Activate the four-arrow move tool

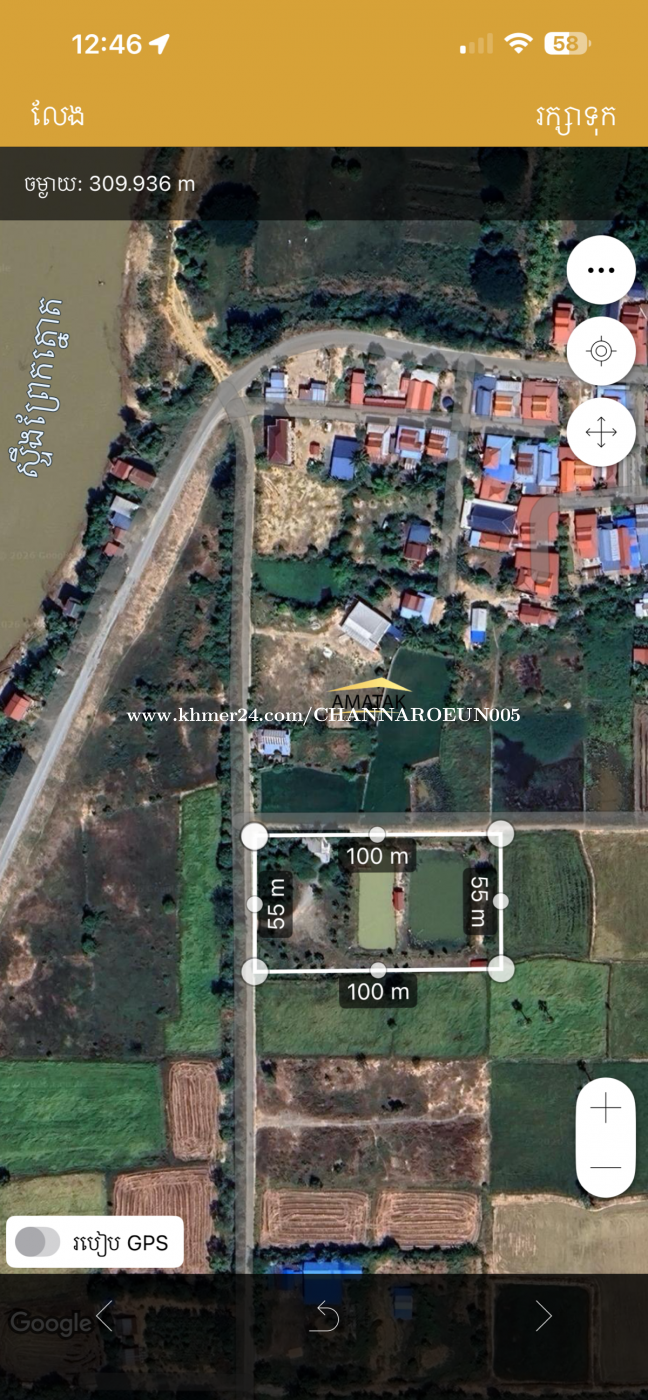tap(601, 434)
